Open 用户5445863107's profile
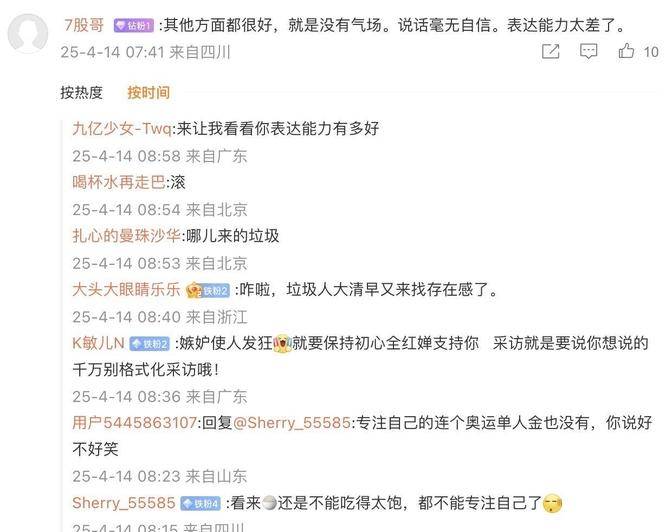672x532 pixels. [134, 423]
